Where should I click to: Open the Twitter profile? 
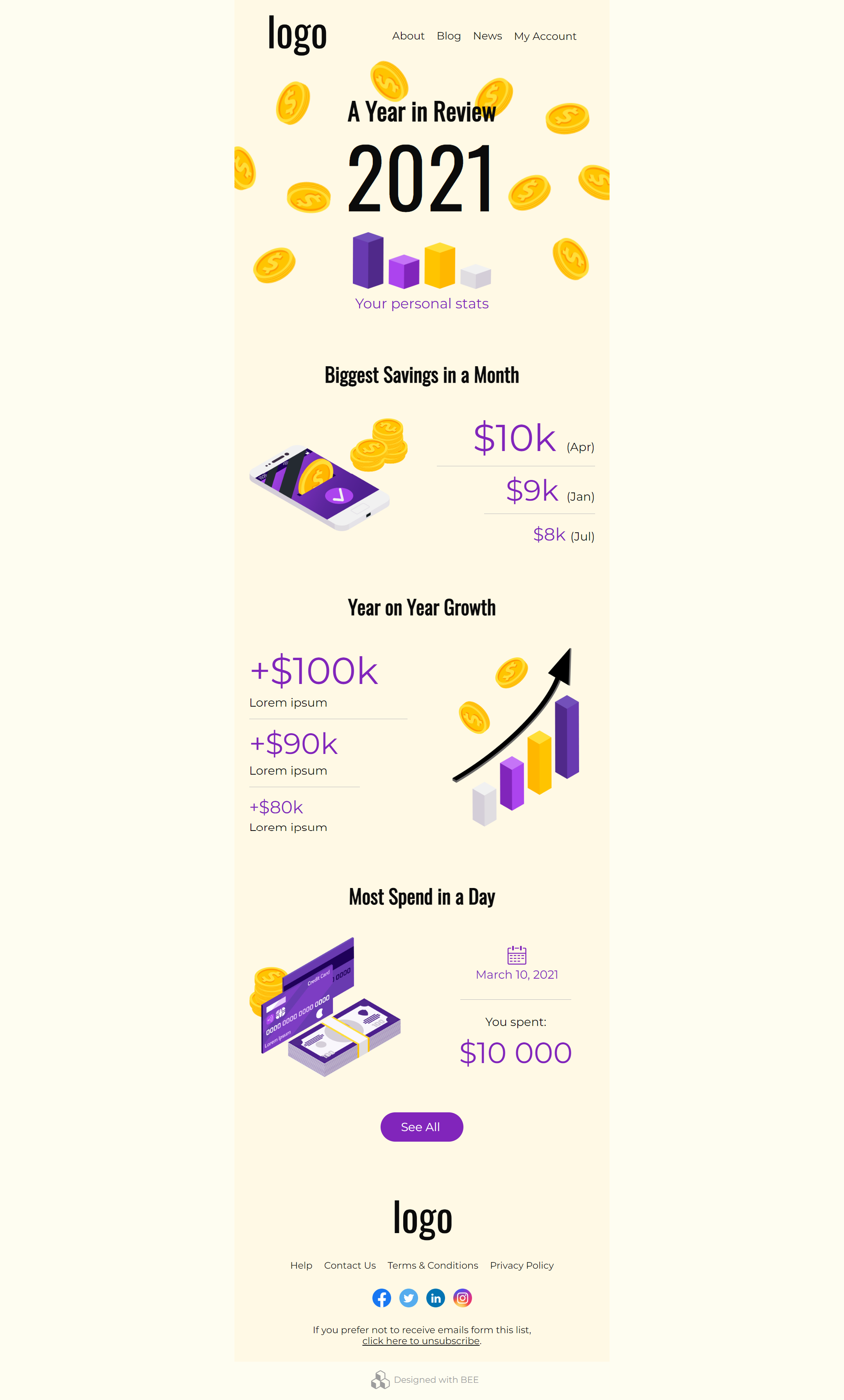pyautogui.click(x=408, y=1298)
